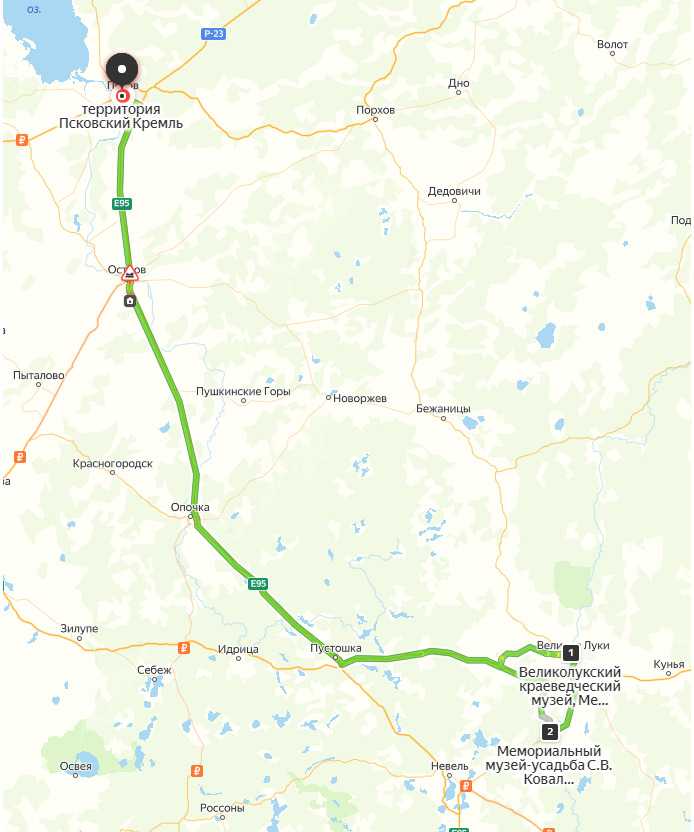Tap the Псковский Кремль destination pin
This screenshot has width=694, height=832.
[122, 70]
